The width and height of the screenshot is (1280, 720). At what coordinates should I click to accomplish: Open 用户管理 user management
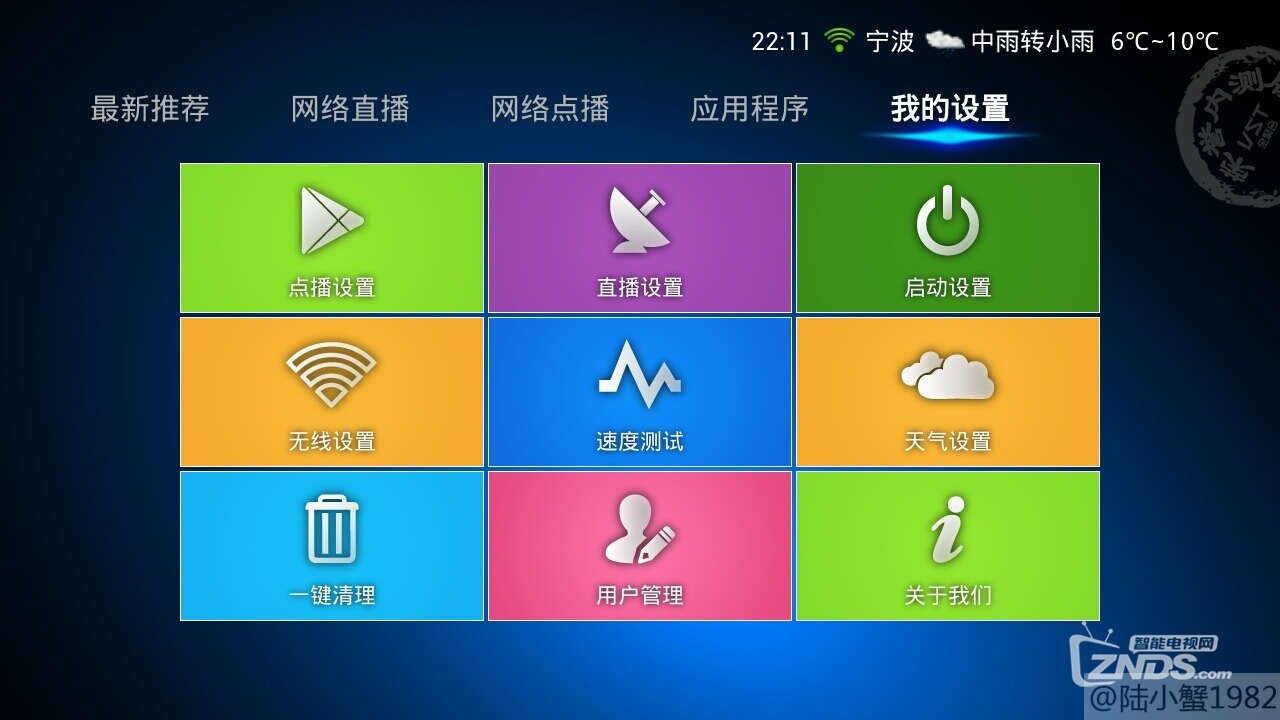(640, 546)
